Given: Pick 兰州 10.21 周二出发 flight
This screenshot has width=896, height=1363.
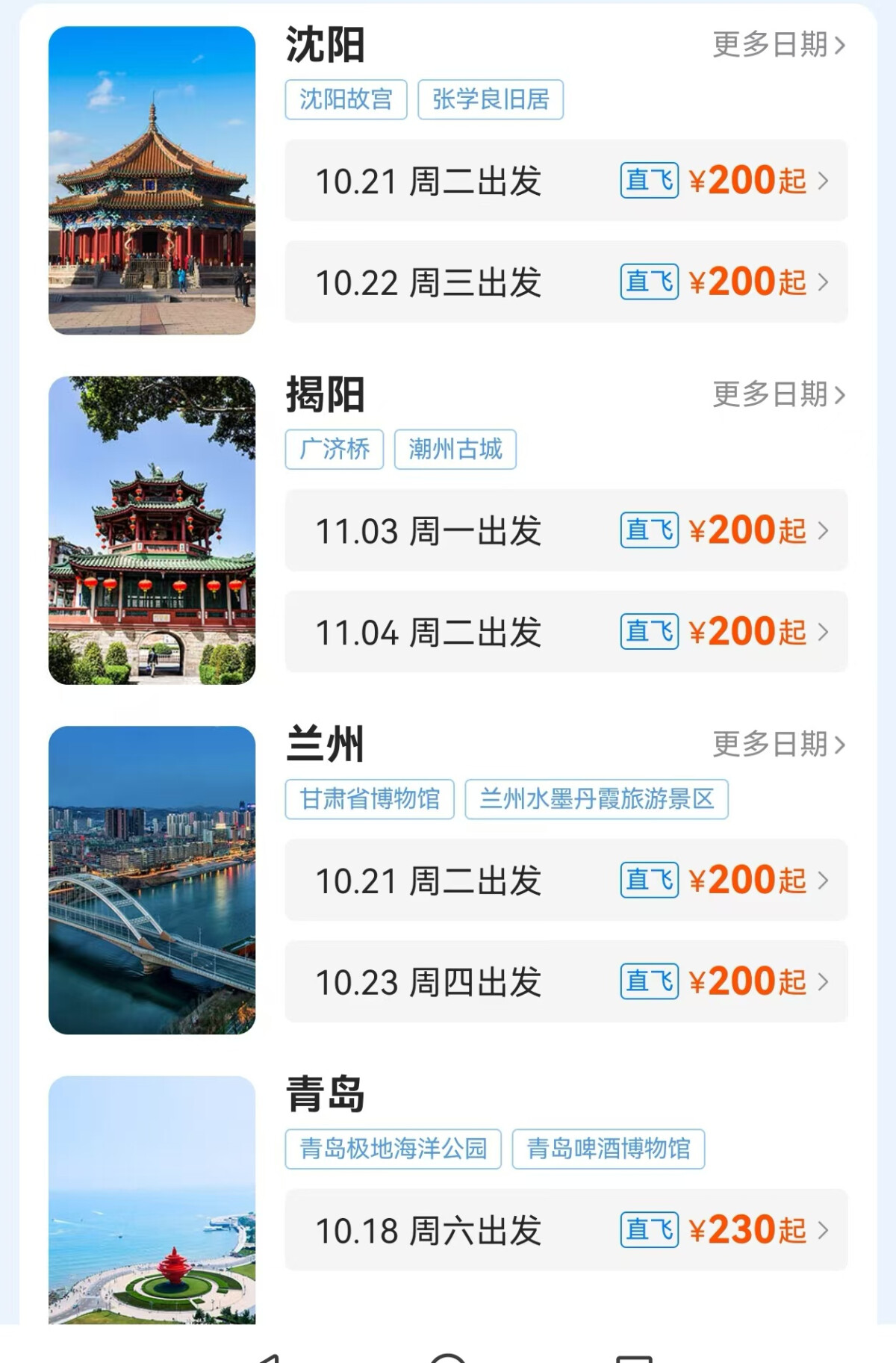Looking at the screenshot, I should coord(566,881).
